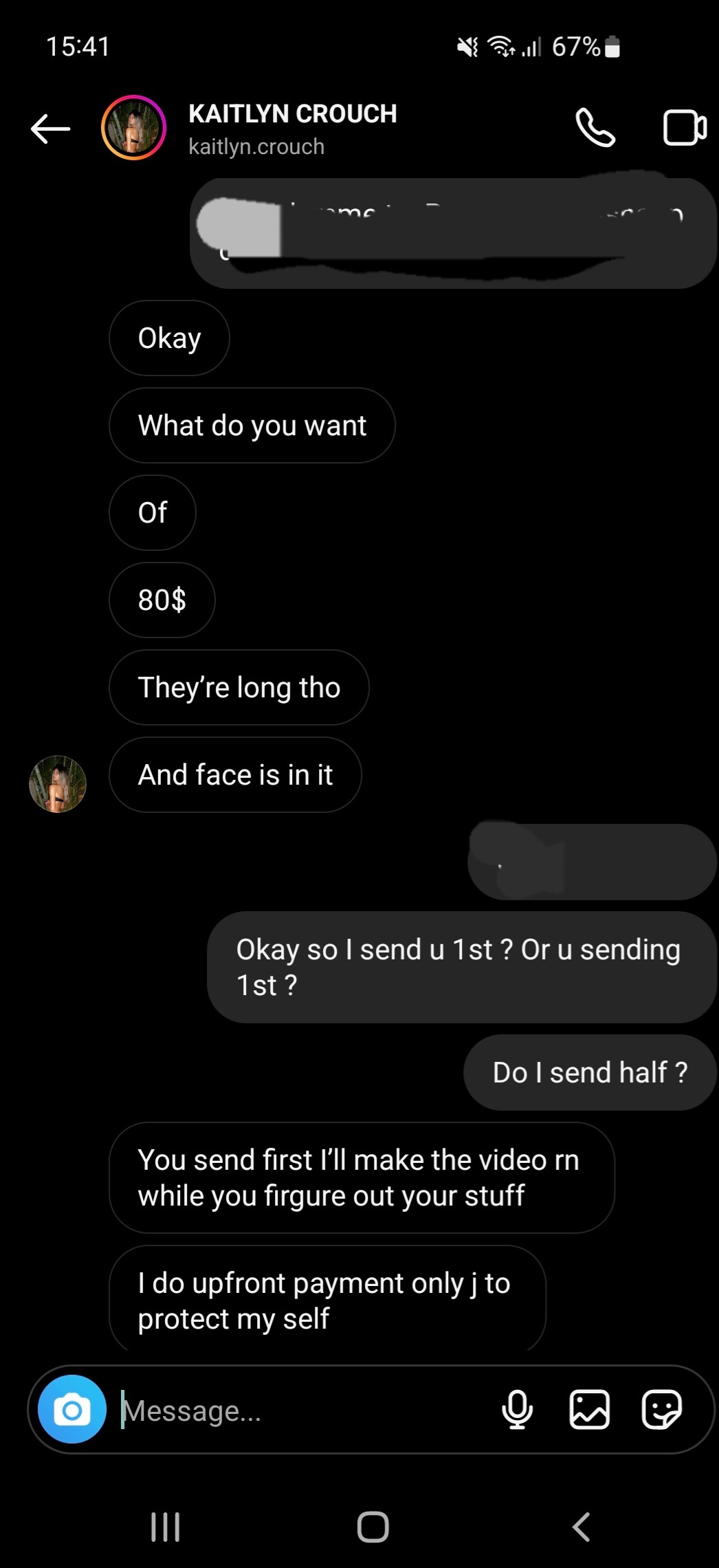
Task: Open the sticker picker
Action: click(x=661, y=1409)
